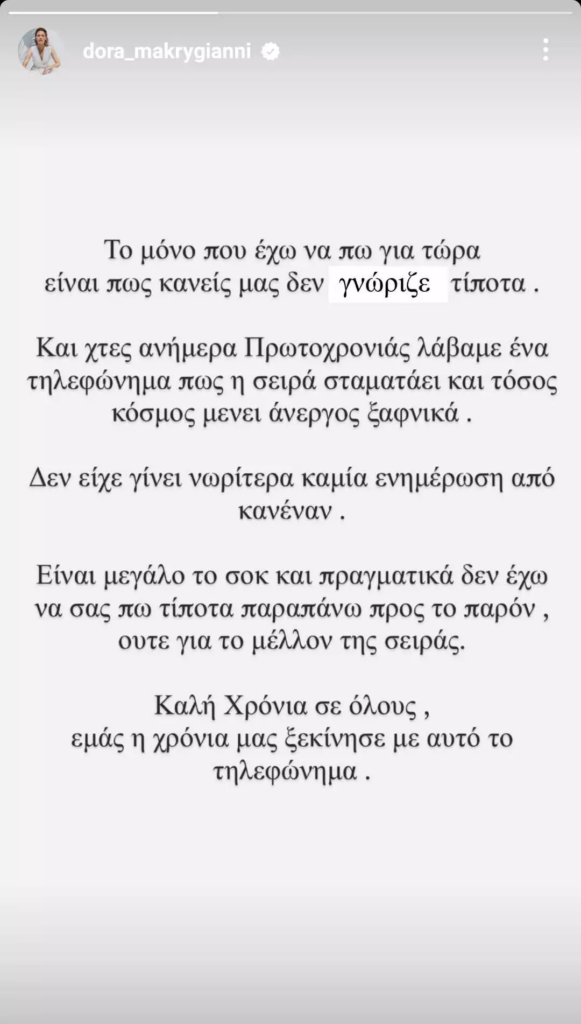The width and height of the screenshot is (581, 1024).
Task: Tap the dora_makrygianni username
Action: [x=166, y=52]
